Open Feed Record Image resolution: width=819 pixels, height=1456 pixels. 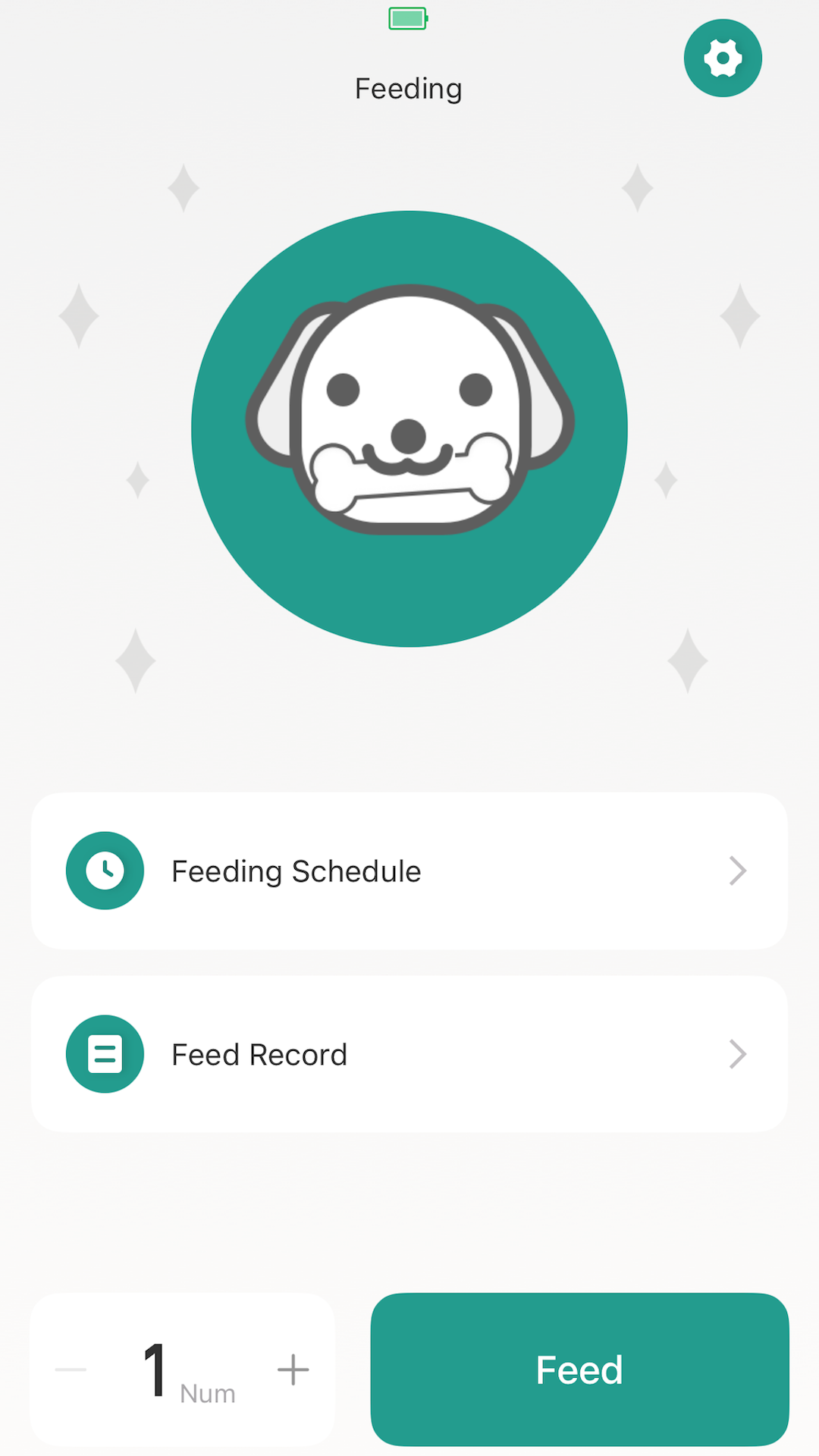409,1054
